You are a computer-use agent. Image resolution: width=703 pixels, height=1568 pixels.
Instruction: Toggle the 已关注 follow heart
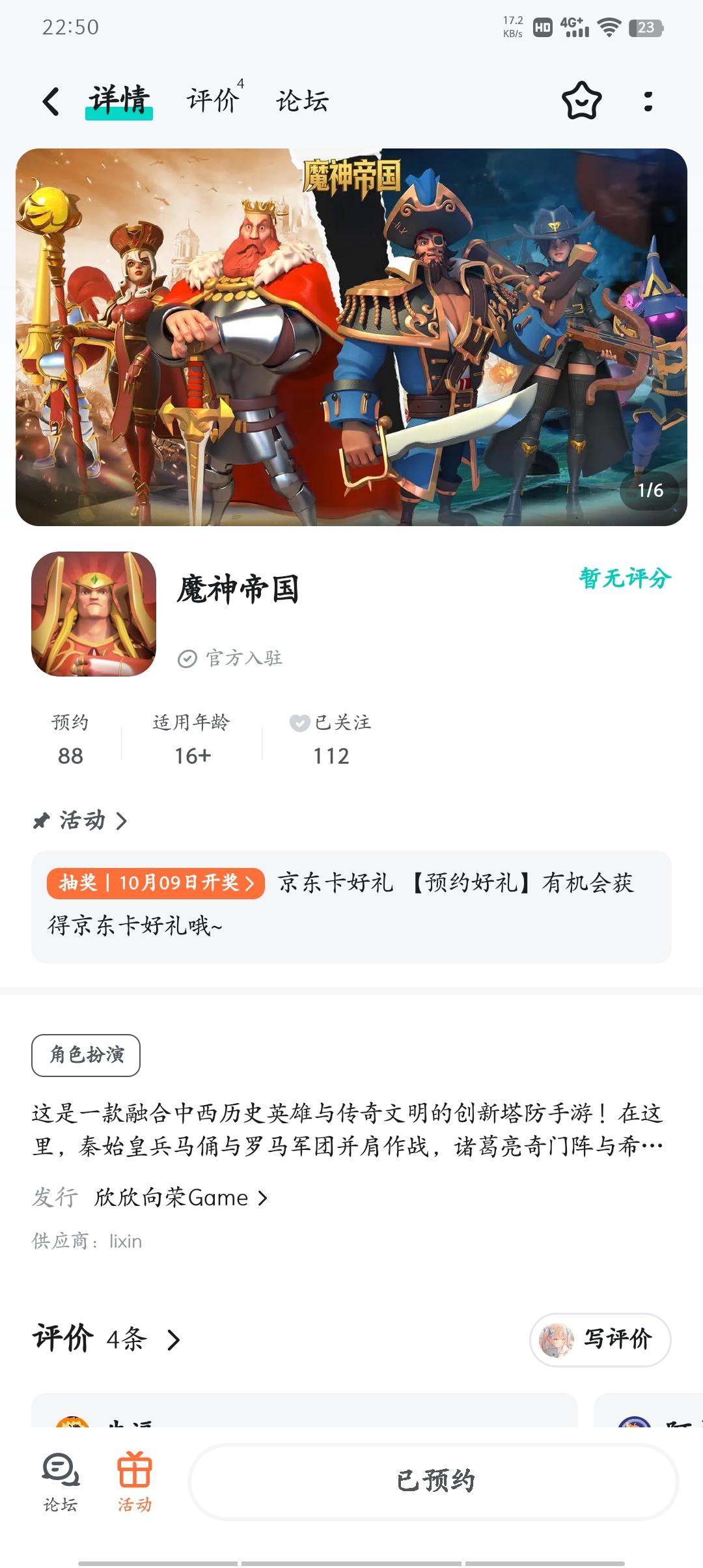tap(299, 723)
